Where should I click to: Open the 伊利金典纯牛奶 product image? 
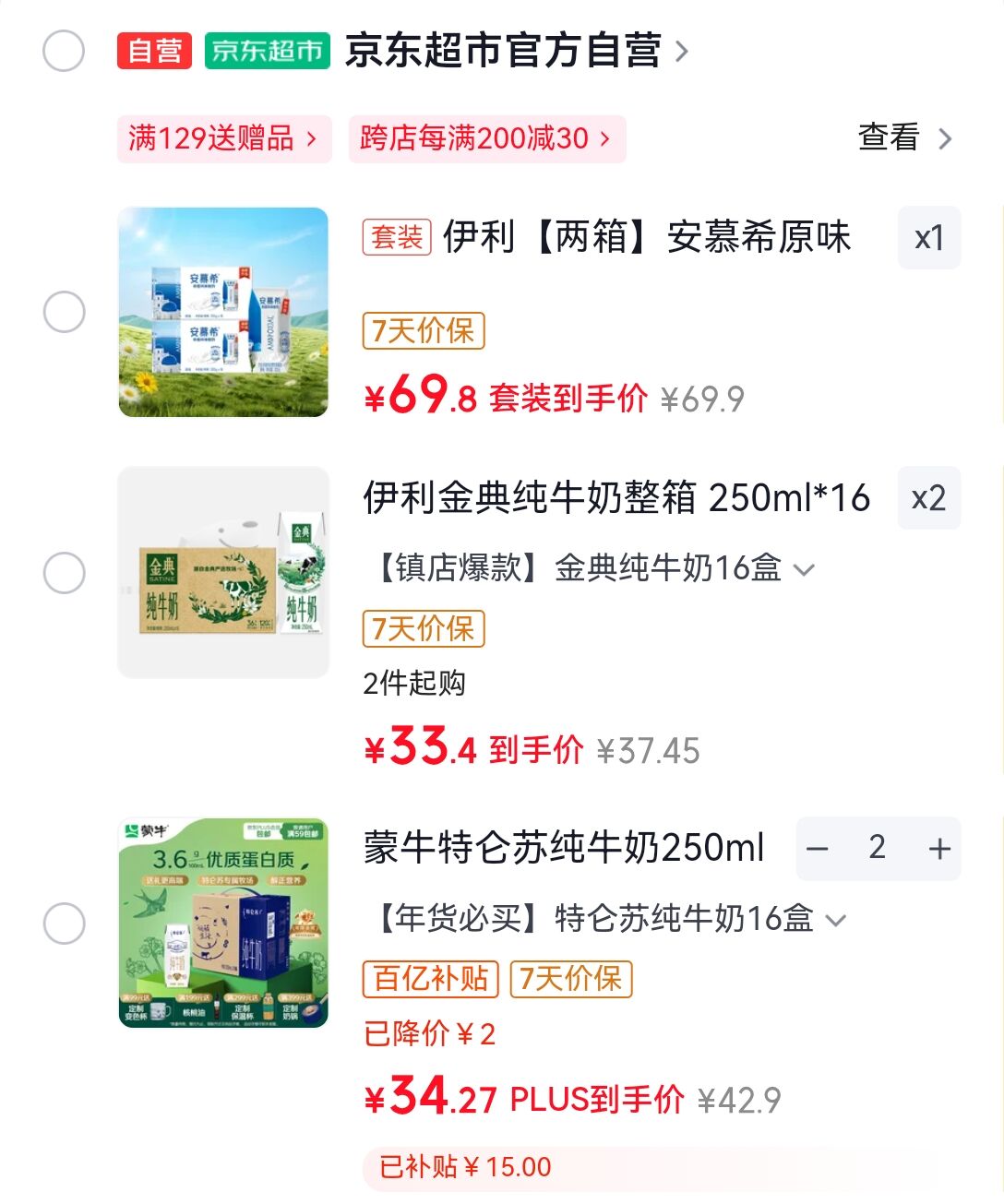pyautogui.click(x=223, y=573)
